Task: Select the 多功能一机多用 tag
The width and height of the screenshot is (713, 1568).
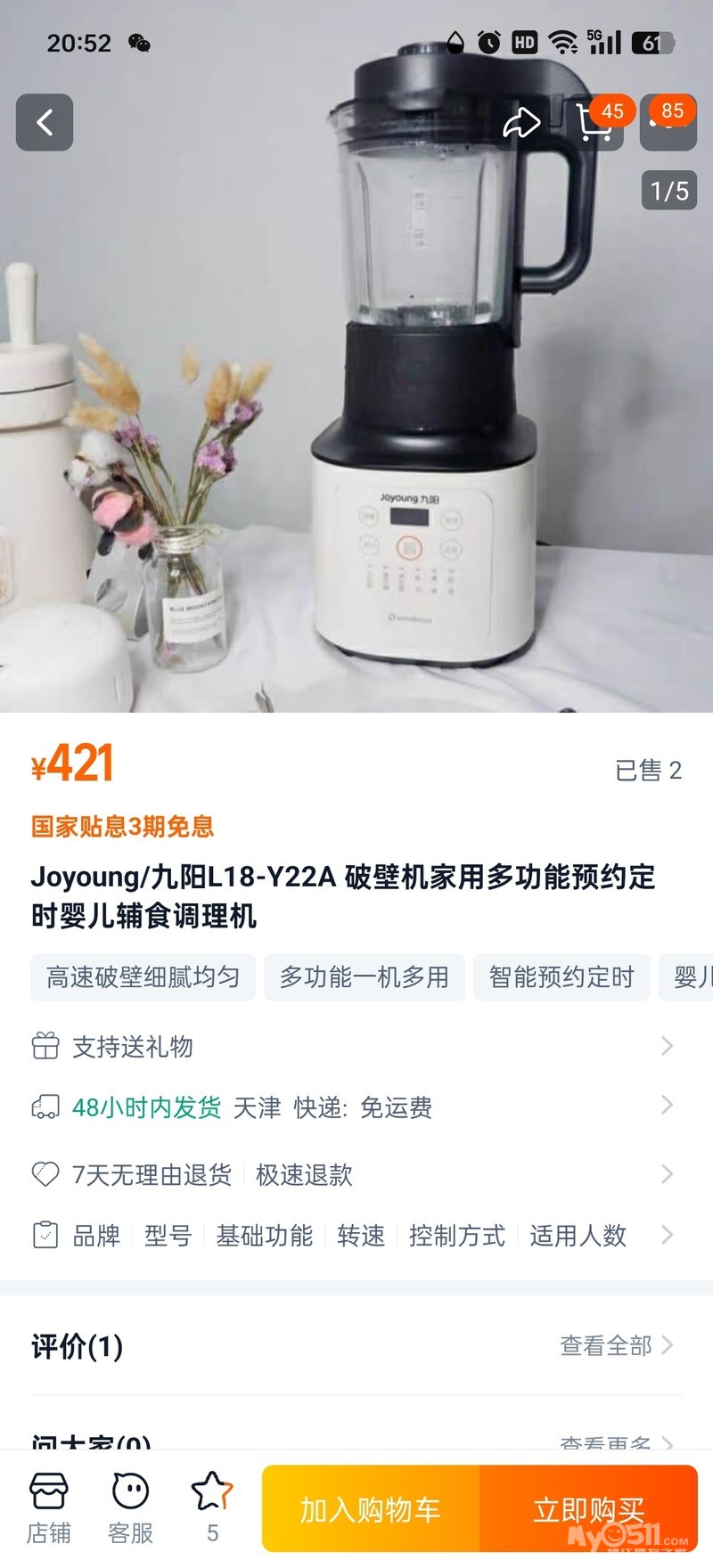Action: point(365,977)
